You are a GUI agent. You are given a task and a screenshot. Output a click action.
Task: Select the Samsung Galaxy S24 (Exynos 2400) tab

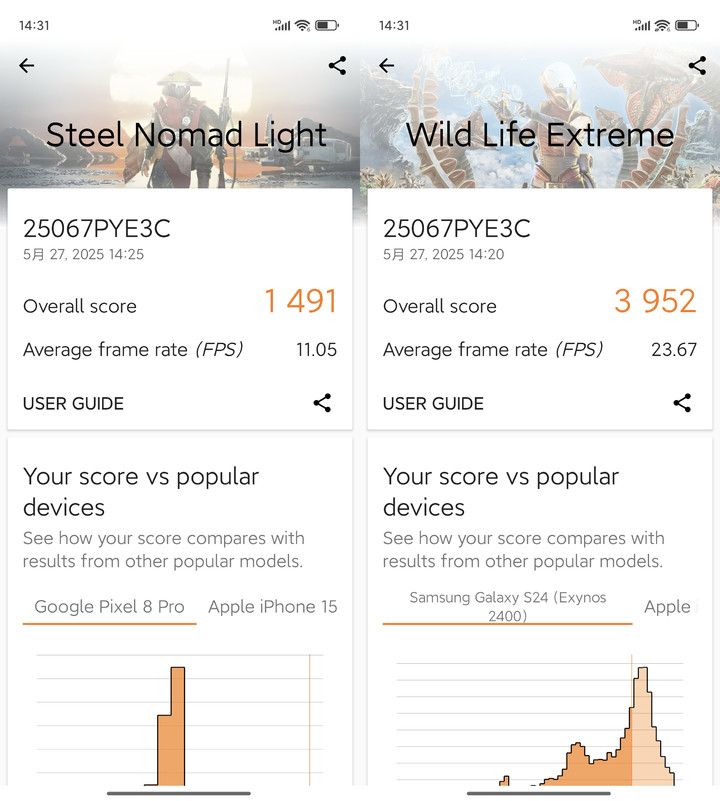(507, 606)
